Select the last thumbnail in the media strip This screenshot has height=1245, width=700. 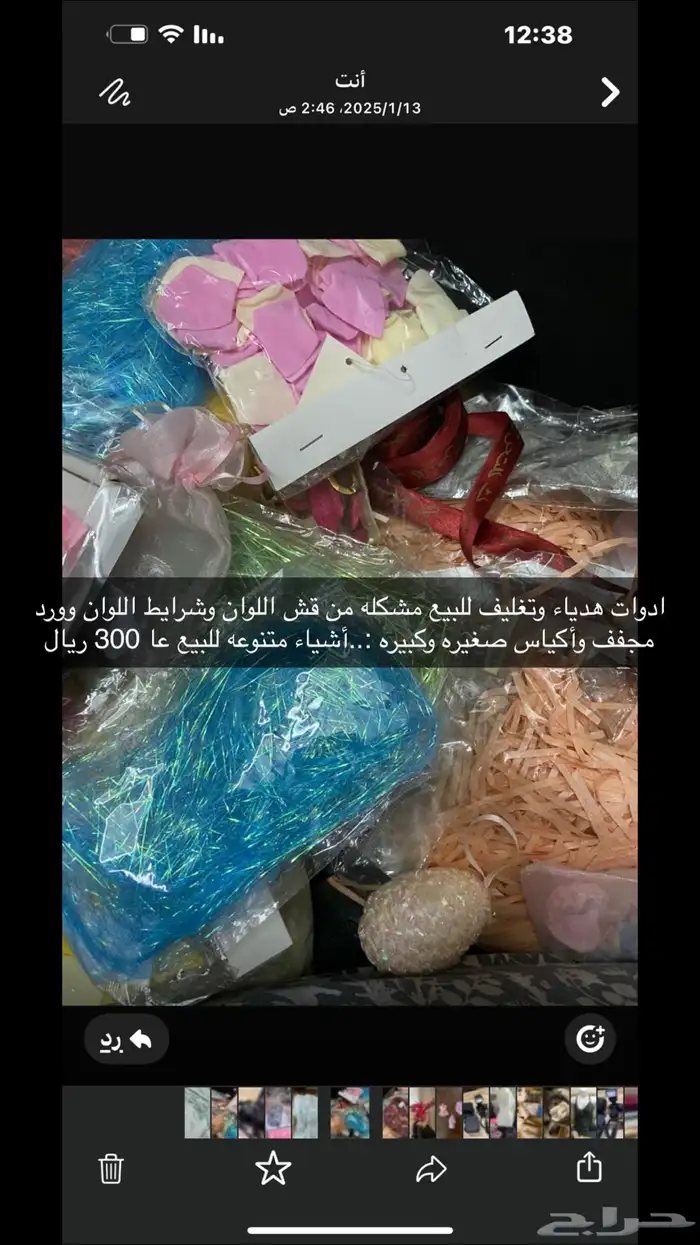(630, 1113)
